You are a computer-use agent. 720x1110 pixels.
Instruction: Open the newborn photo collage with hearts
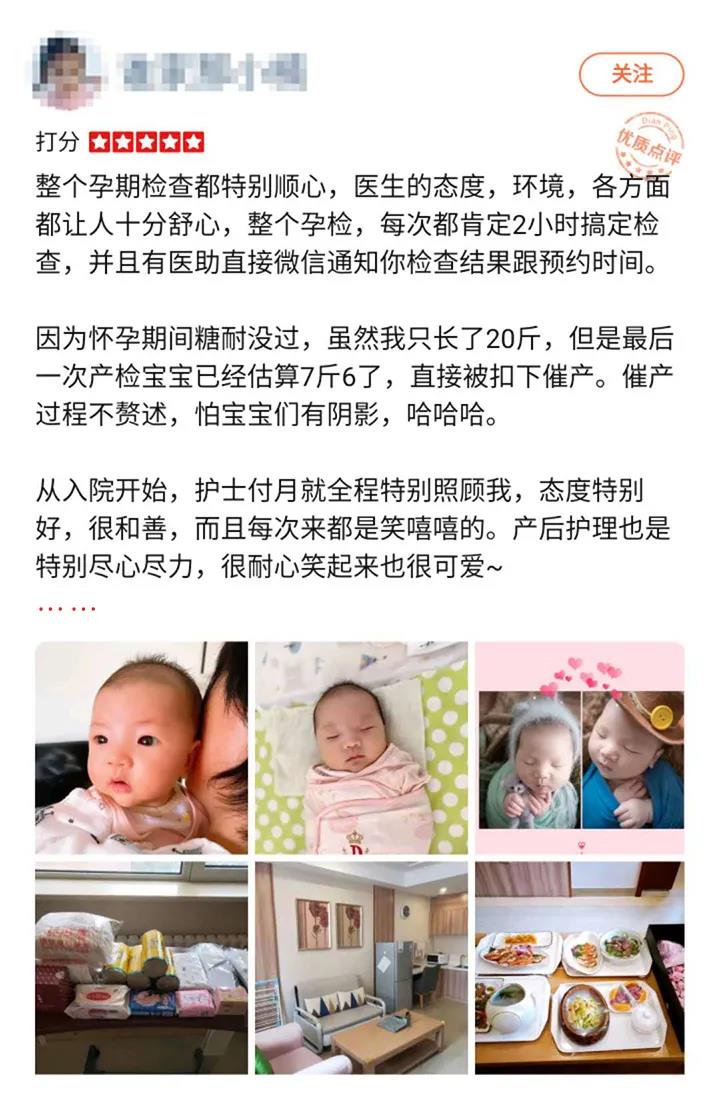pyautogui.click(x=579, y=747)
